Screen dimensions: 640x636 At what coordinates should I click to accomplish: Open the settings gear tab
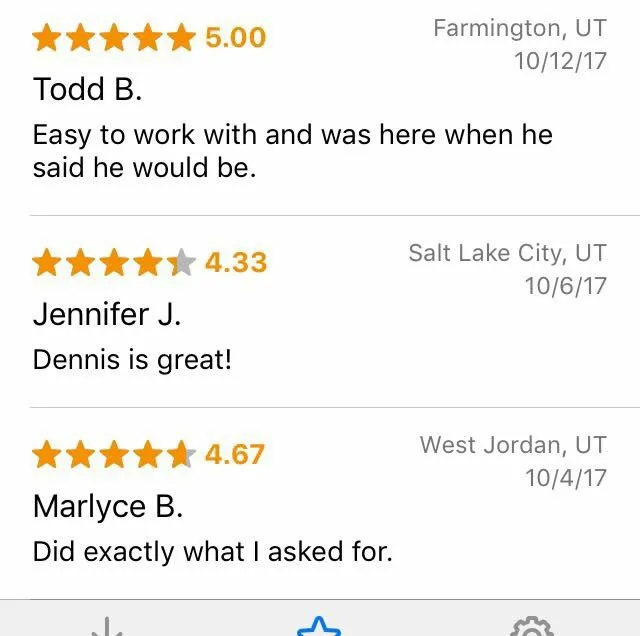[x=532, y=627]
